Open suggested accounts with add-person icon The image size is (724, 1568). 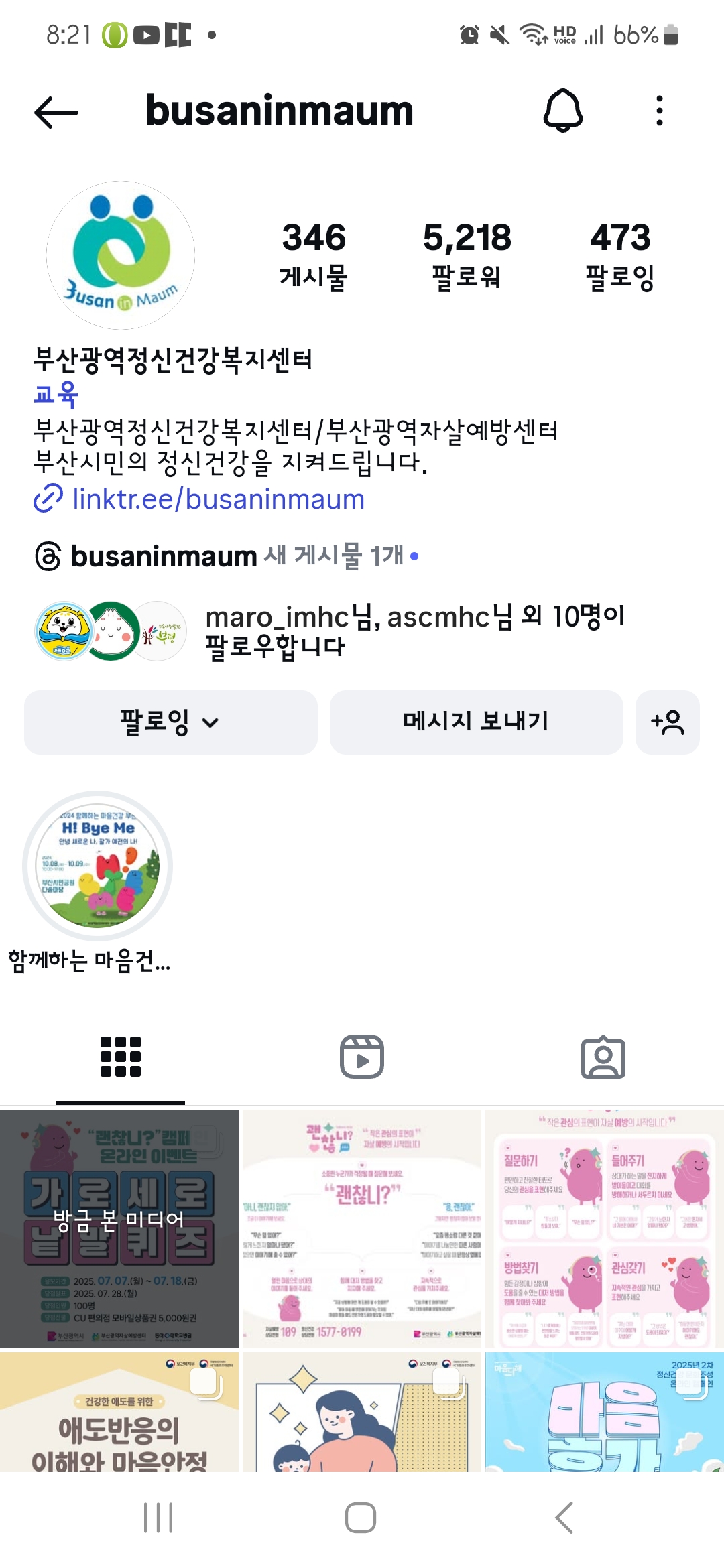click(x=667, y=722)
